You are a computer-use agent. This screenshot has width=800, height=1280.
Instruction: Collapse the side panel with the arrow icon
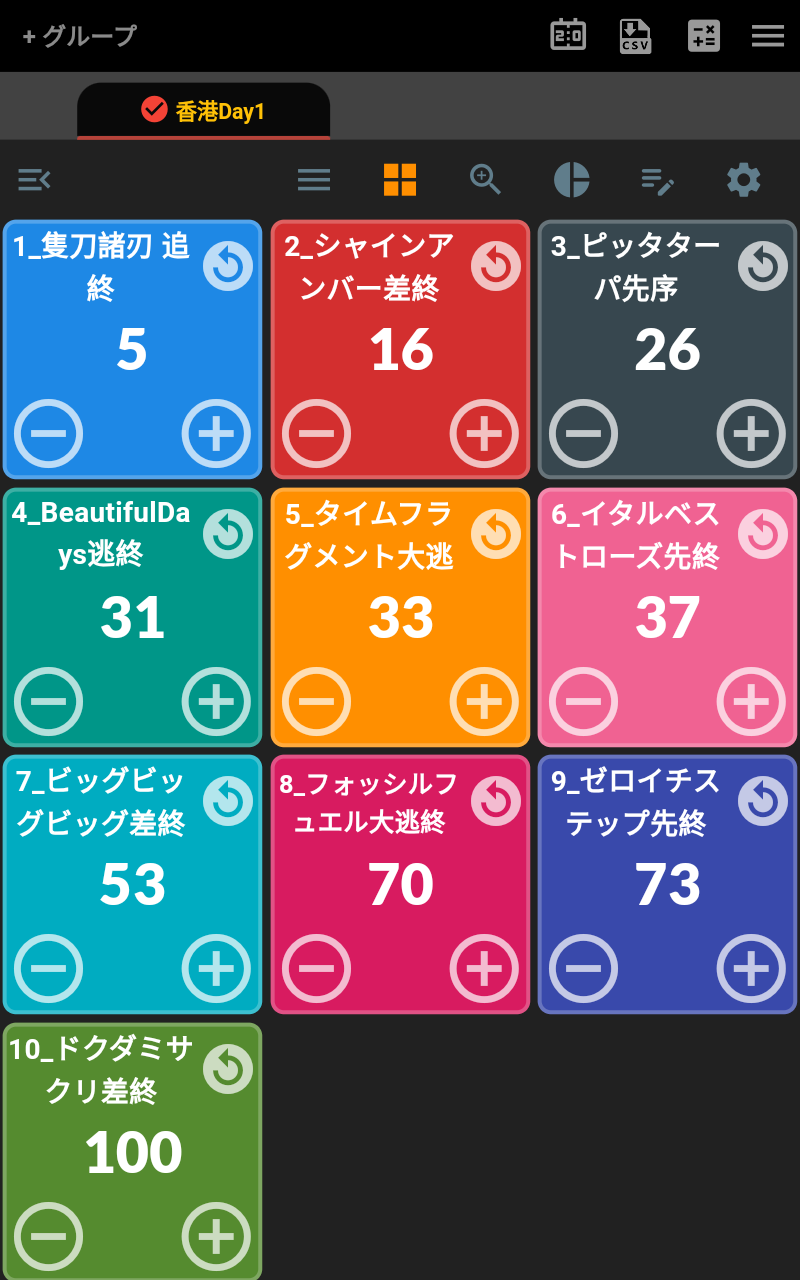coord(34,180)
